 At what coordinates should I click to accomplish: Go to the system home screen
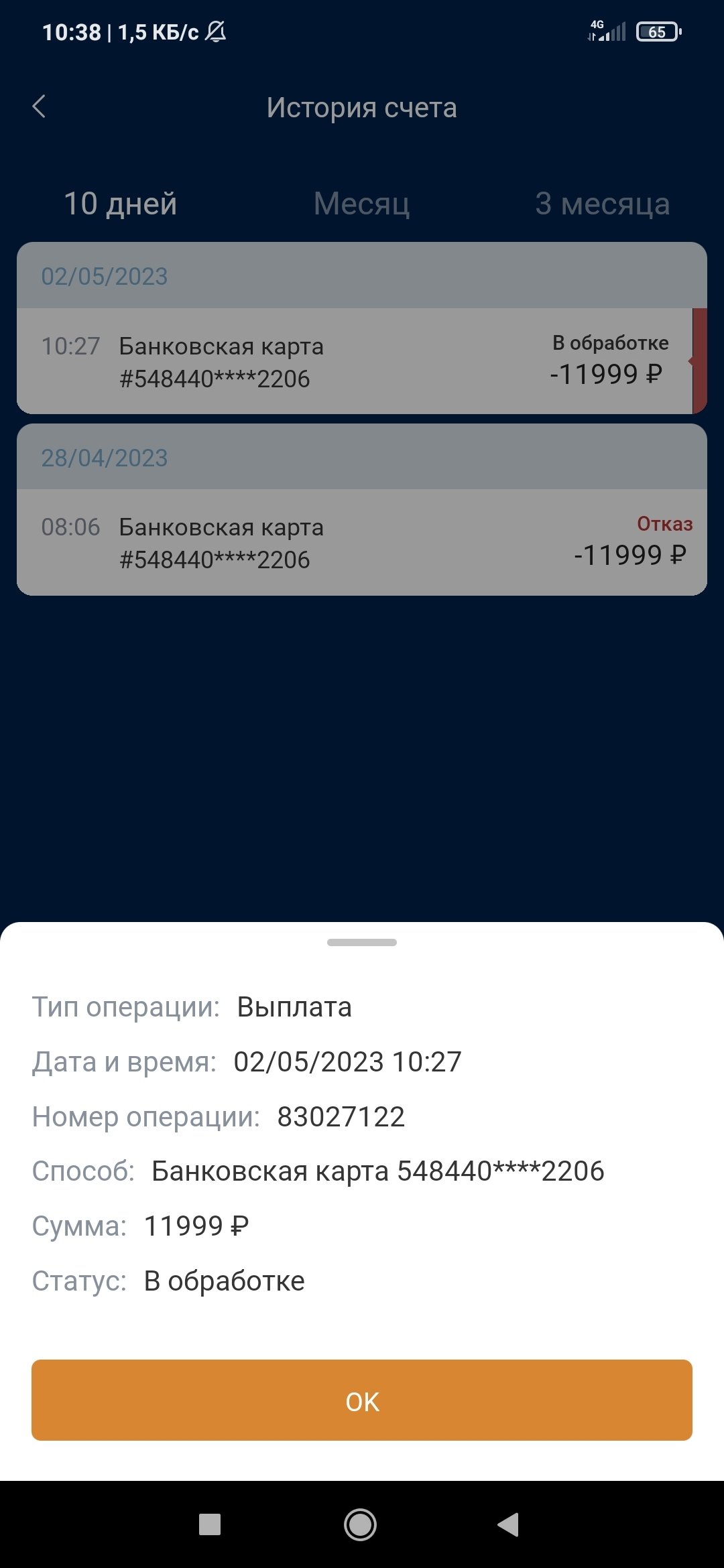361,1524
